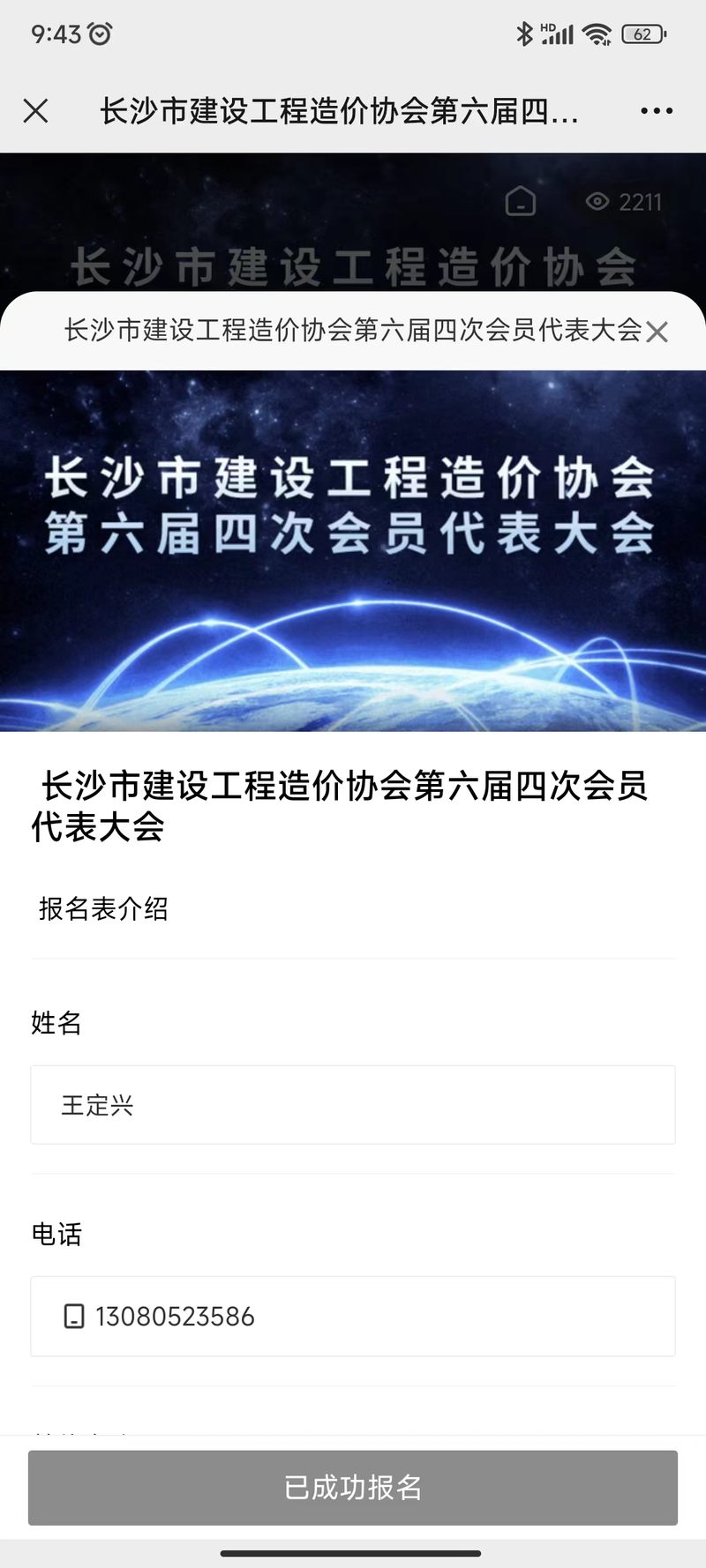The height and width of the screenshot is (1568, 706).
Task: Open the three-dot overflow menu
Action: [657, 111]
